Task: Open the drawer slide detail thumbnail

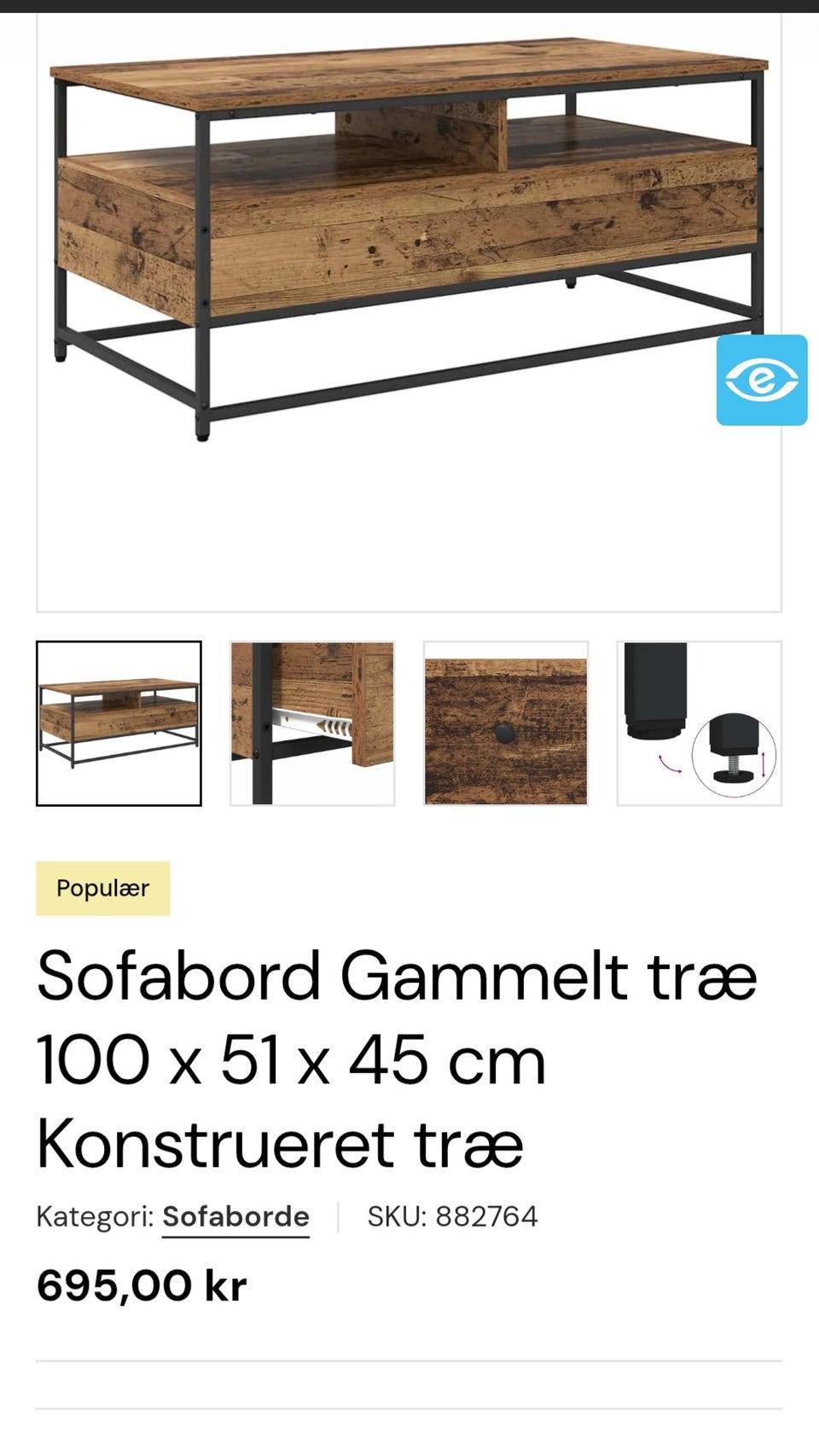Action: coord(311,722)
